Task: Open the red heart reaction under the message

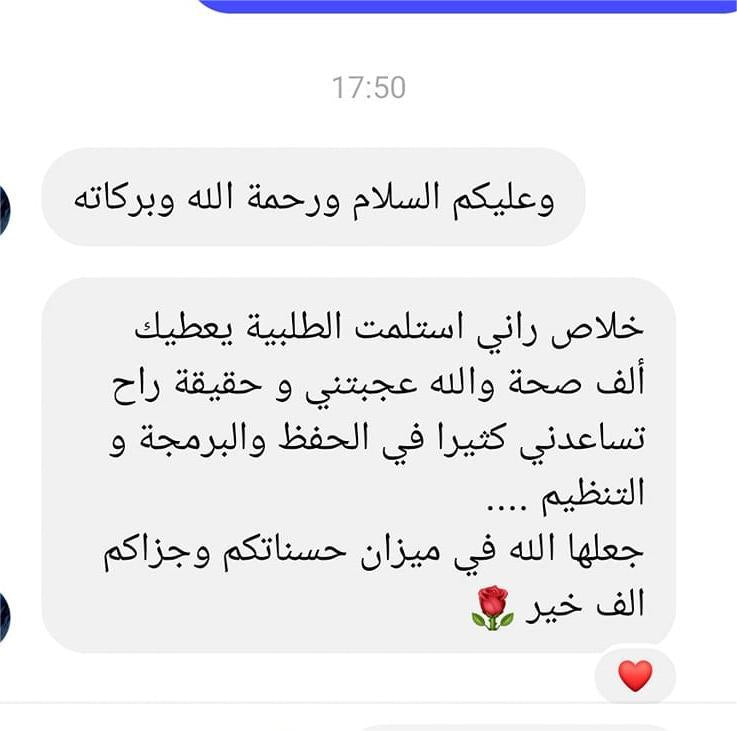Action: point(635,676)
